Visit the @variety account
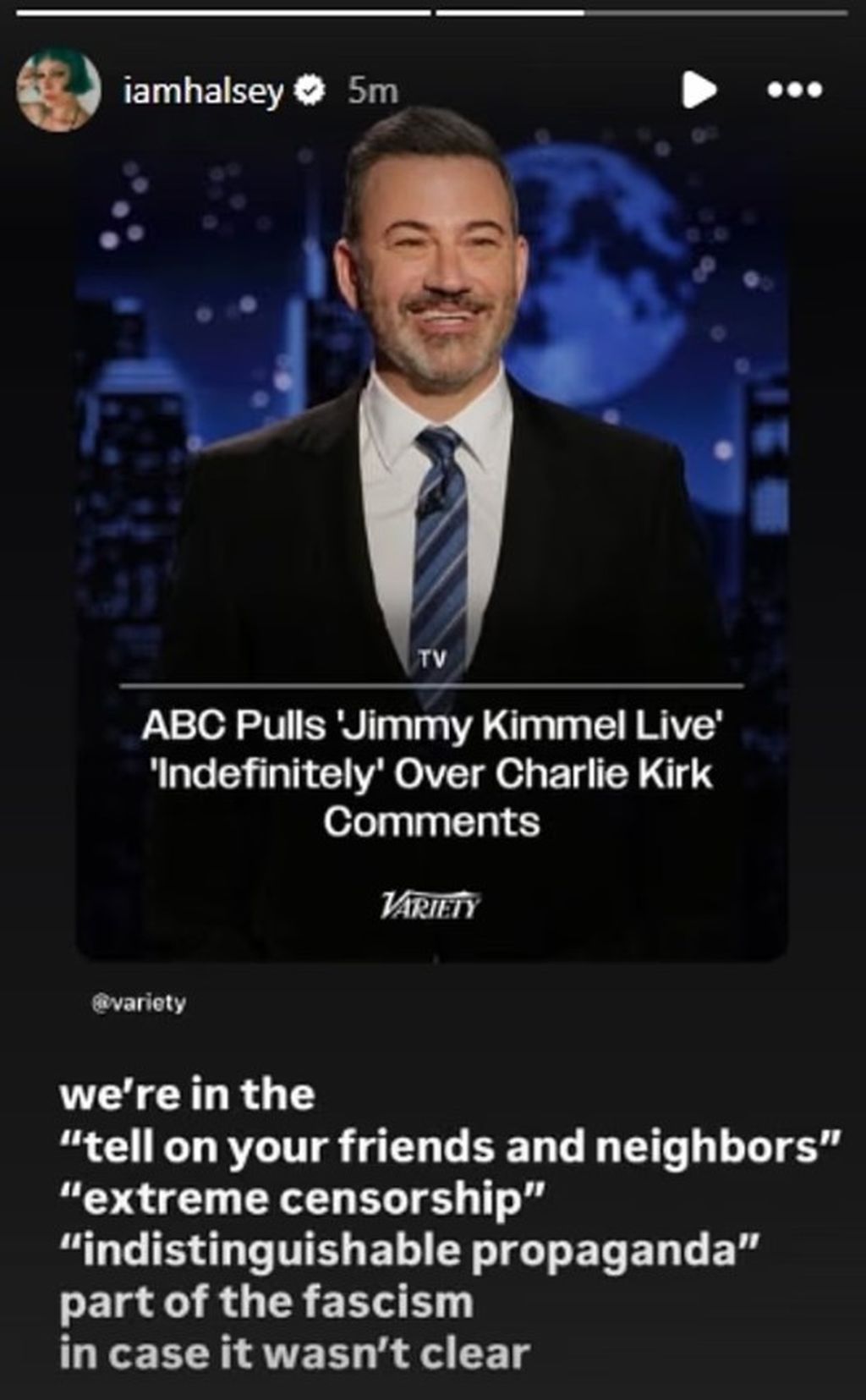This screenshot has width=866, height=1400. click(x=138, y=1003)
